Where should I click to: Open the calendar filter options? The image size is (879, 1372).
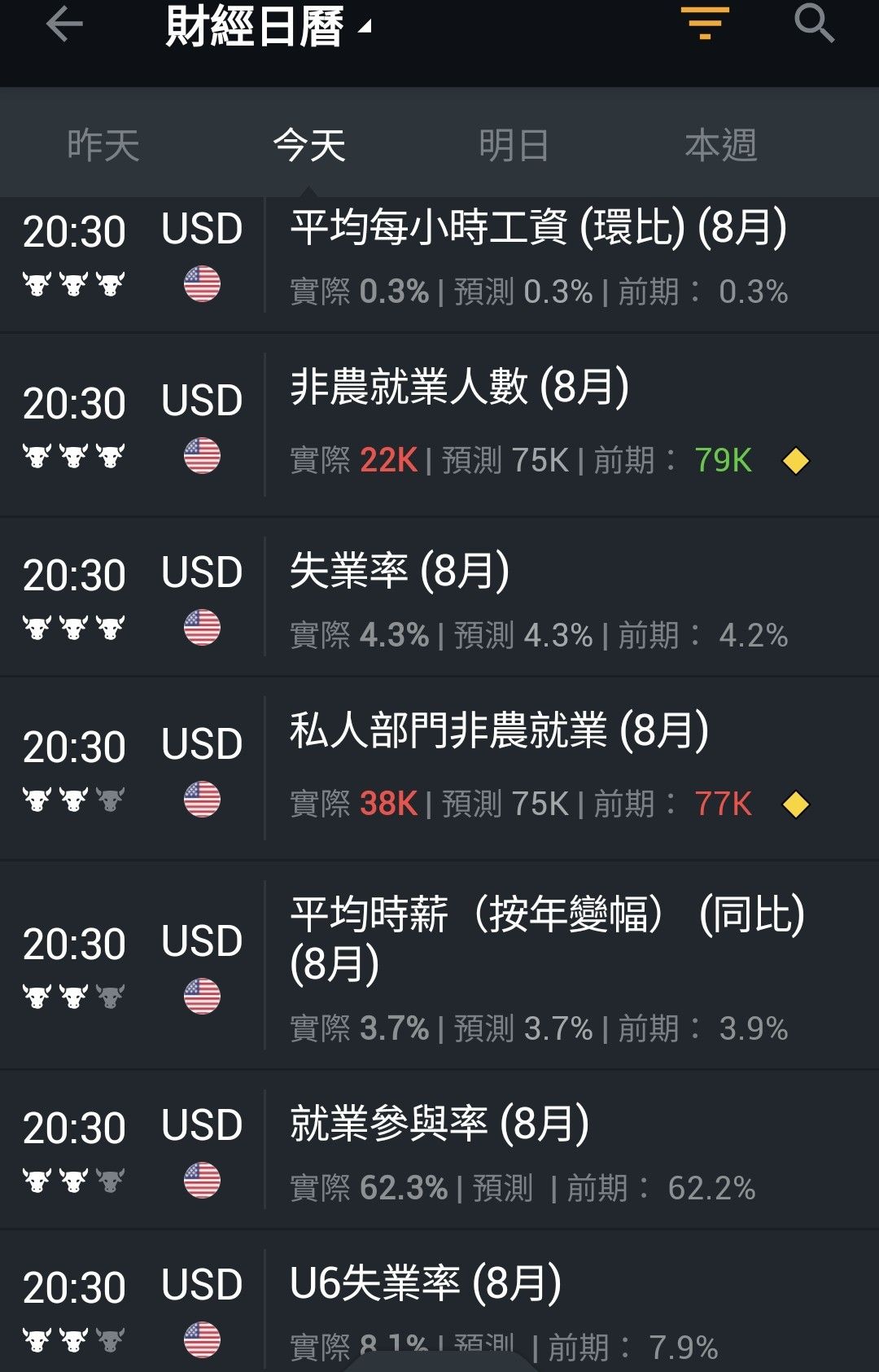pos(705,24)
